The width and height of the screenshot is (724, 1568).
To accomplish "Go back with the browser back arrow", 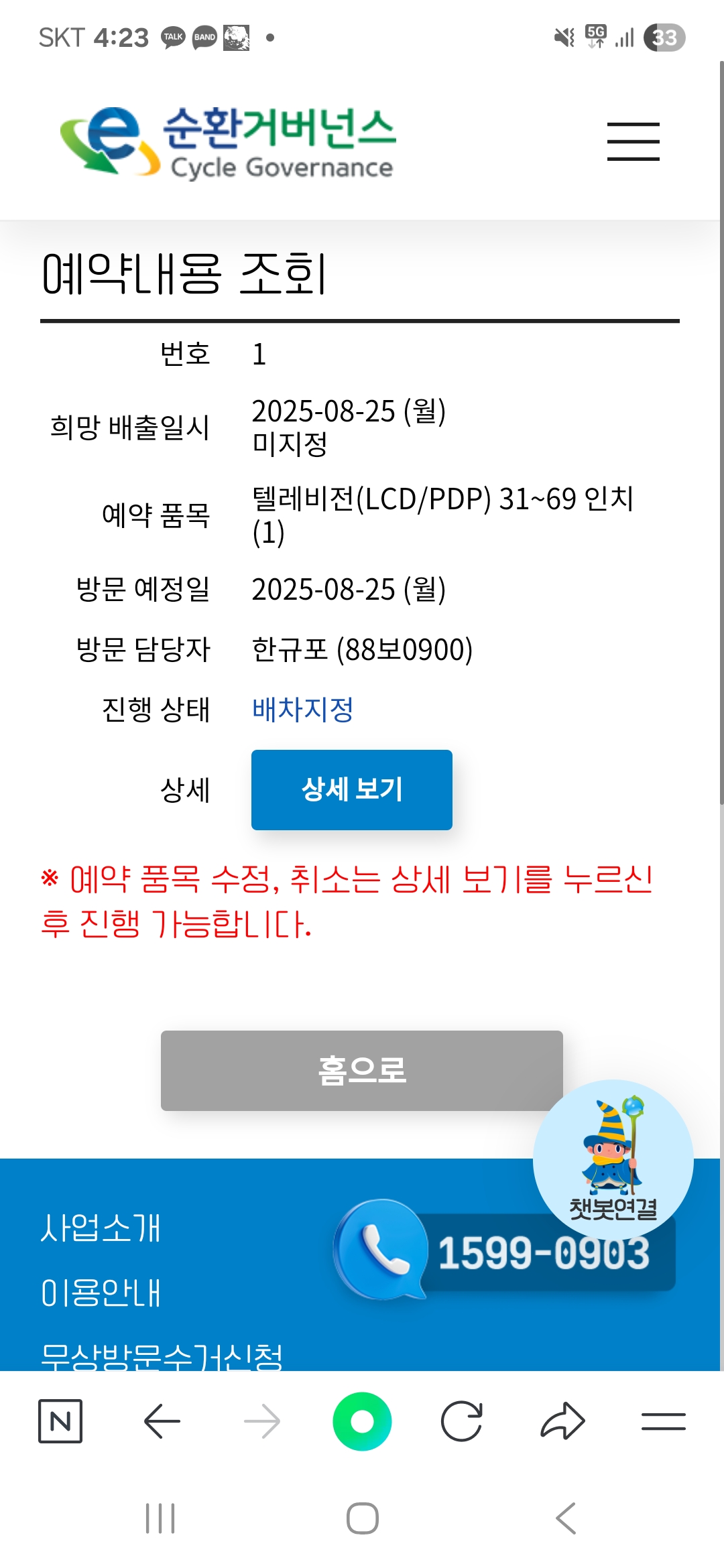I will pos(162,1421).
